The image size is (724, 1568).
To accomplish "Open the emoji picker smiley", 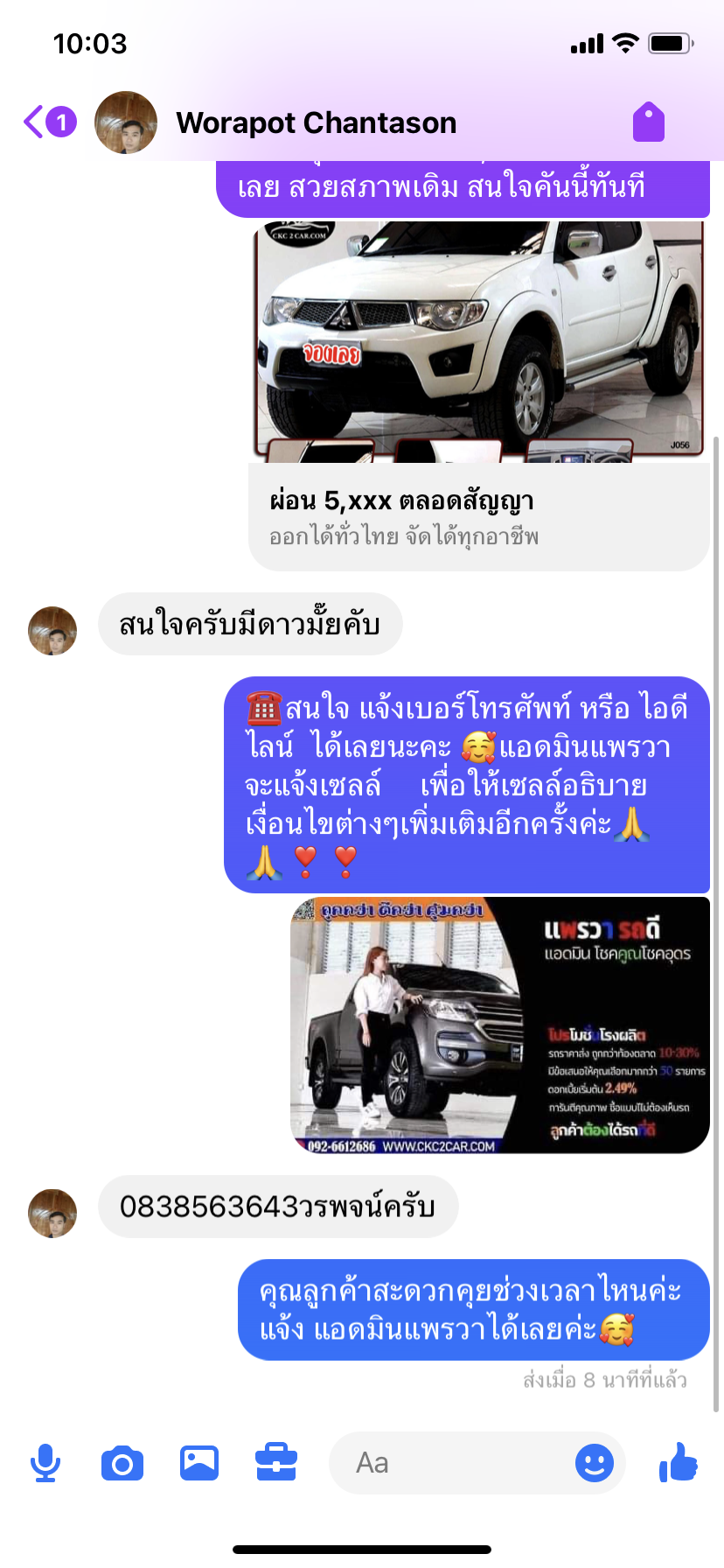I will click(595, 1463).
